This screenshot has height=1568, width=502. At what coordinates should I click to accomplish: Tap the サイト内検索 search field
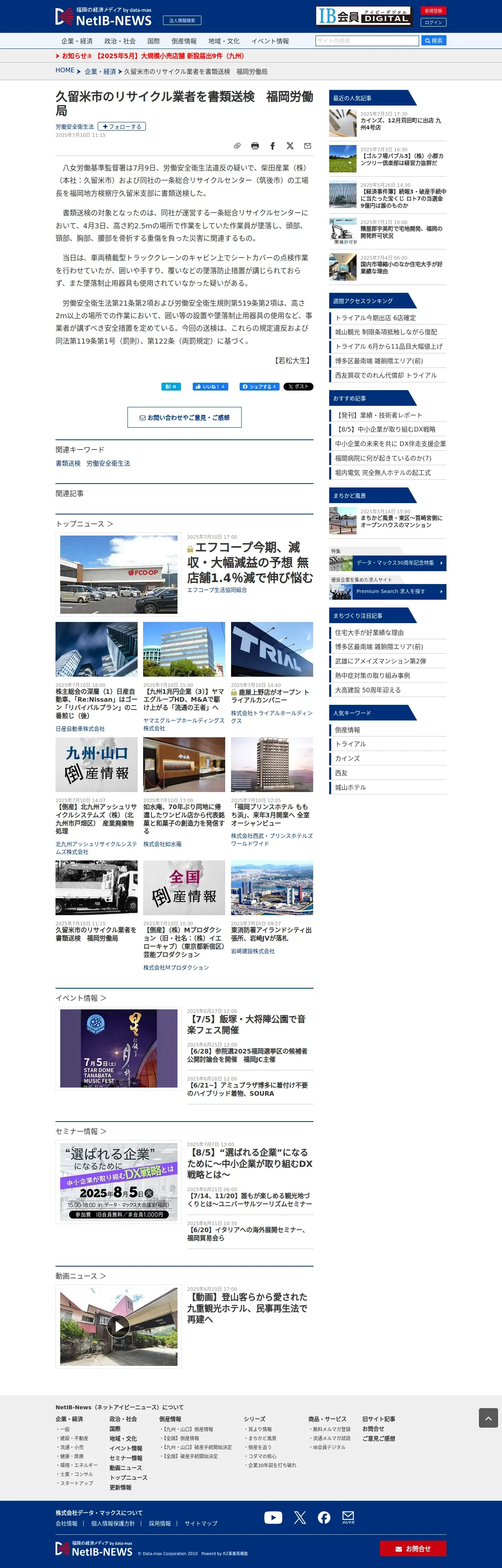(x=367, y=41)
